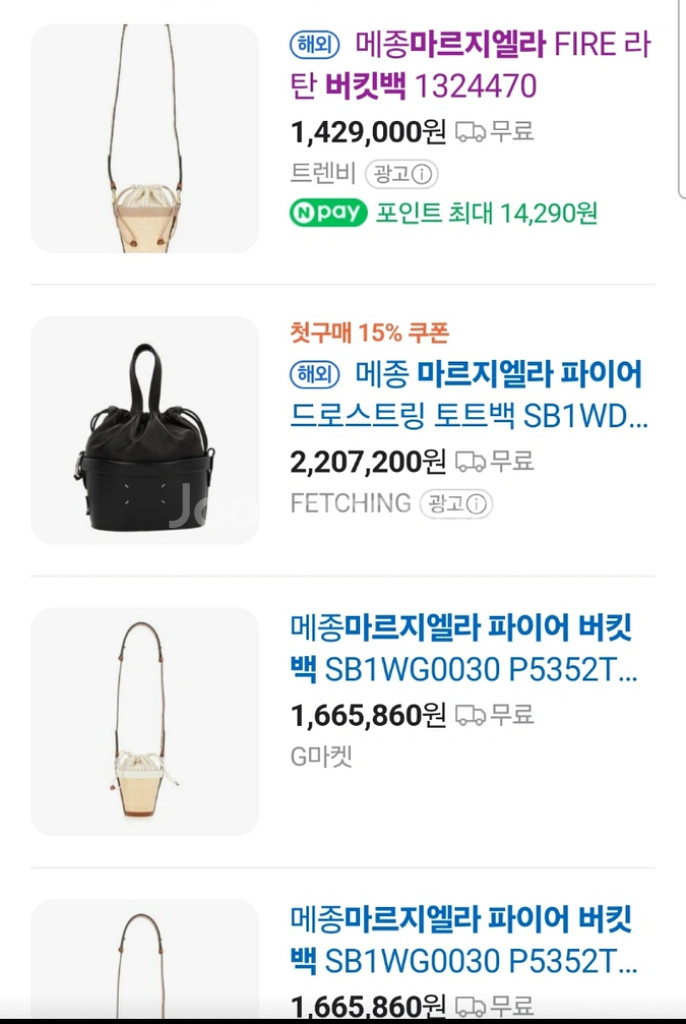
Task: Tap the G마켓 bucket bag product image
Action: pyautogui.click(x=145, y=721)
